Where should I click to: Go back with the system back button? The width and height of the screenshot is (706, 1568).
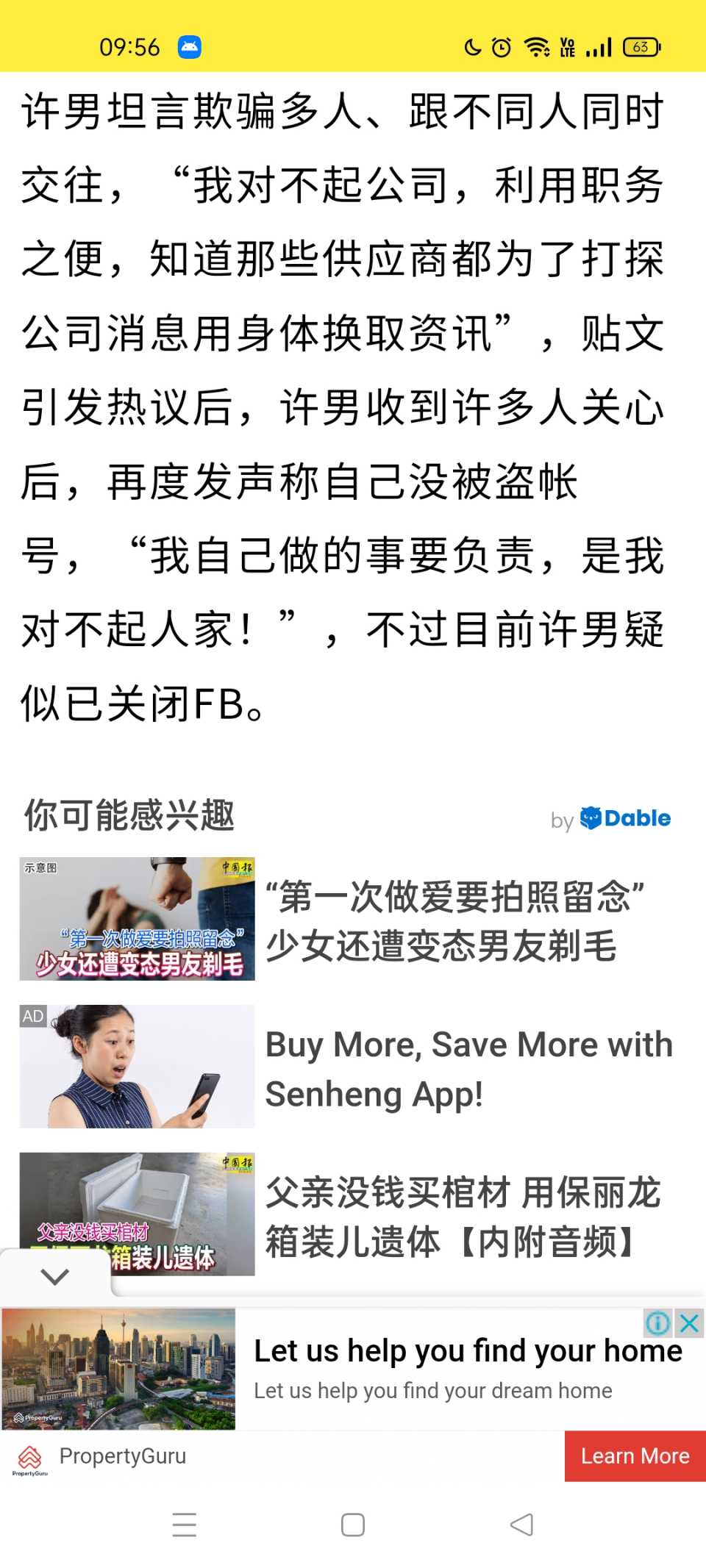521,1525
